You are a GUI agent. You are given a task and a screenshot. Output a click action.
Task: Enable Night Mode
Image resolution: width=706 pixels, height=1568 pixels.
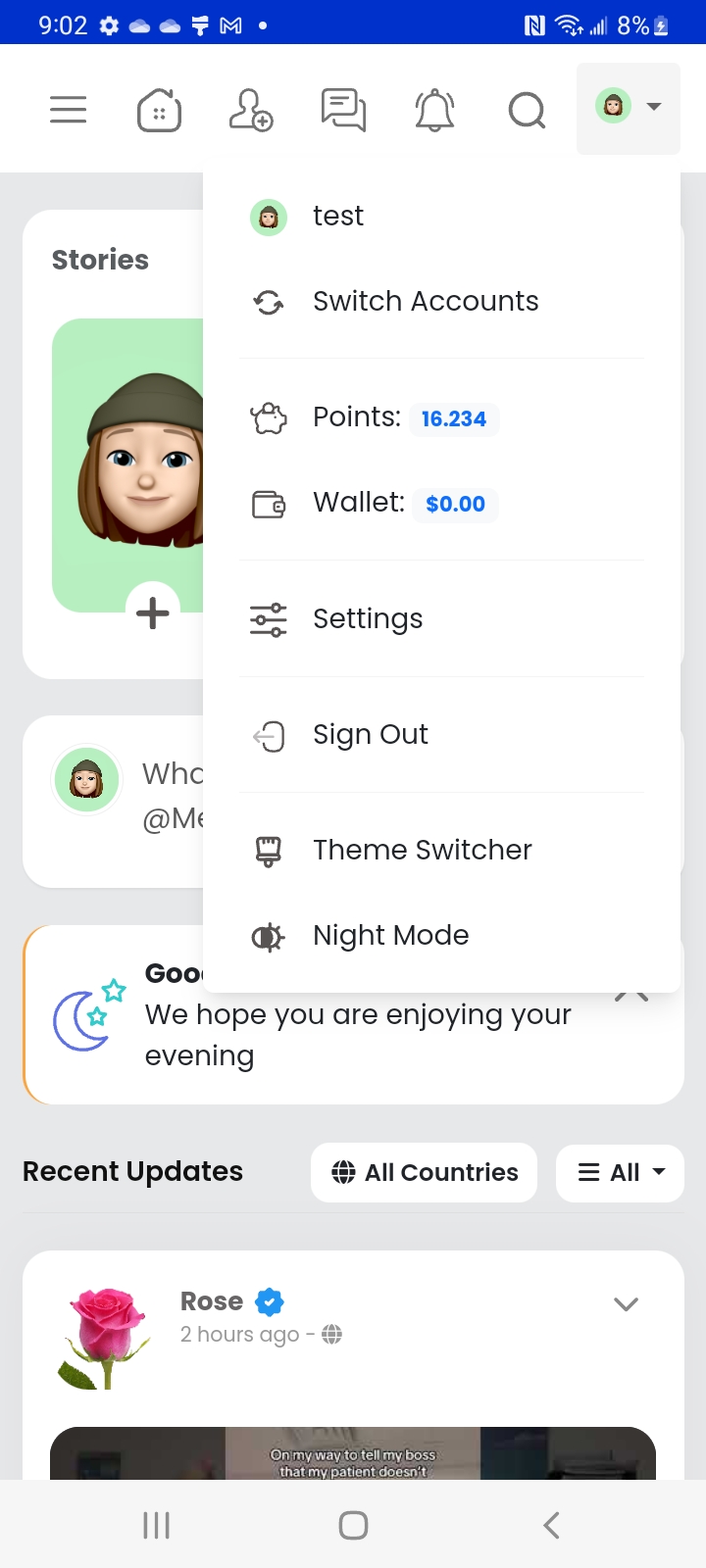390,936
